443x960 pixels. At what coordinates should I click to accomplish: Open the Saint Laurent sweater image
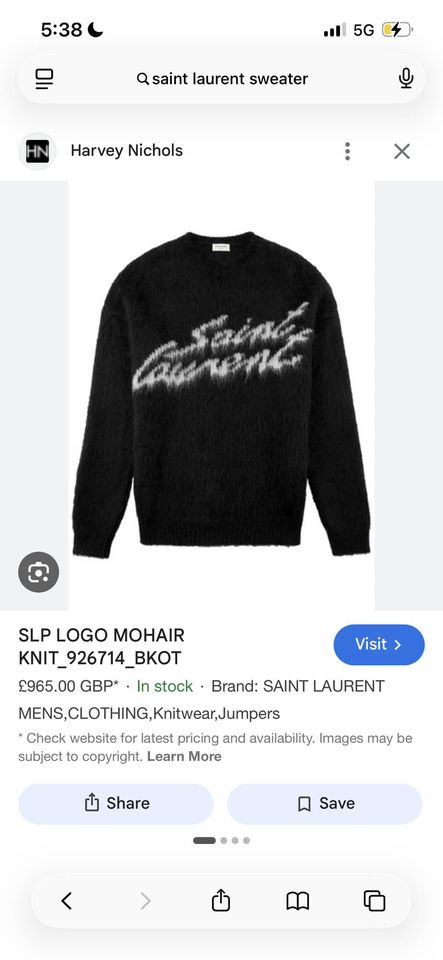[x=222, y=396]
